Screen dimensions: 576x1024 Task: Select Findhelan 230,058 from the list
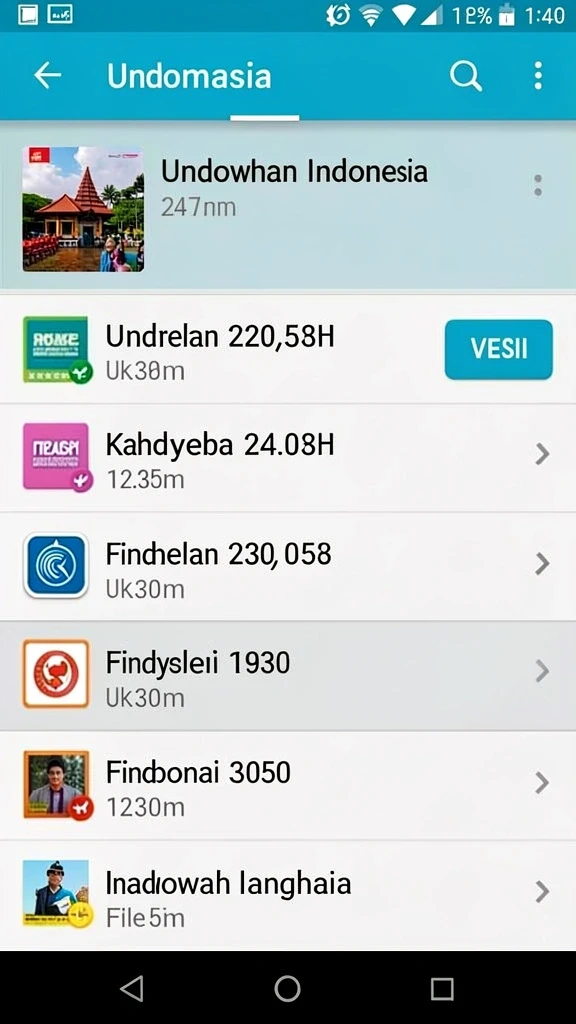(288, 567)
